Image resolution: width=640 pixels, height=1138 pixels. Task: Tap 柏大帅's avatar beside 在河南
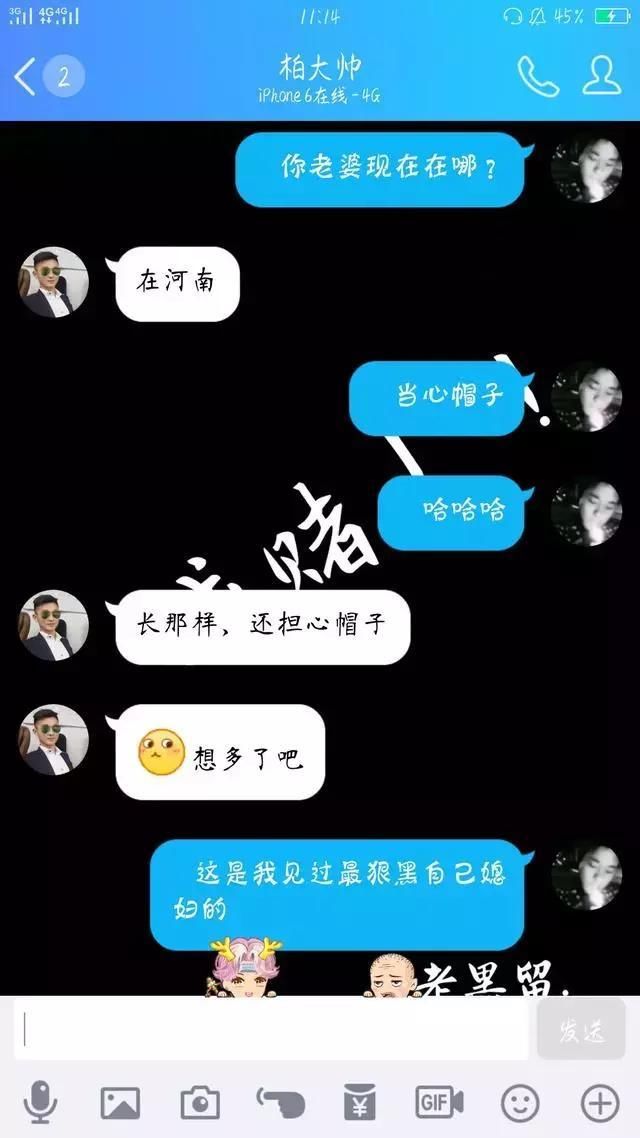click(53, 282)
